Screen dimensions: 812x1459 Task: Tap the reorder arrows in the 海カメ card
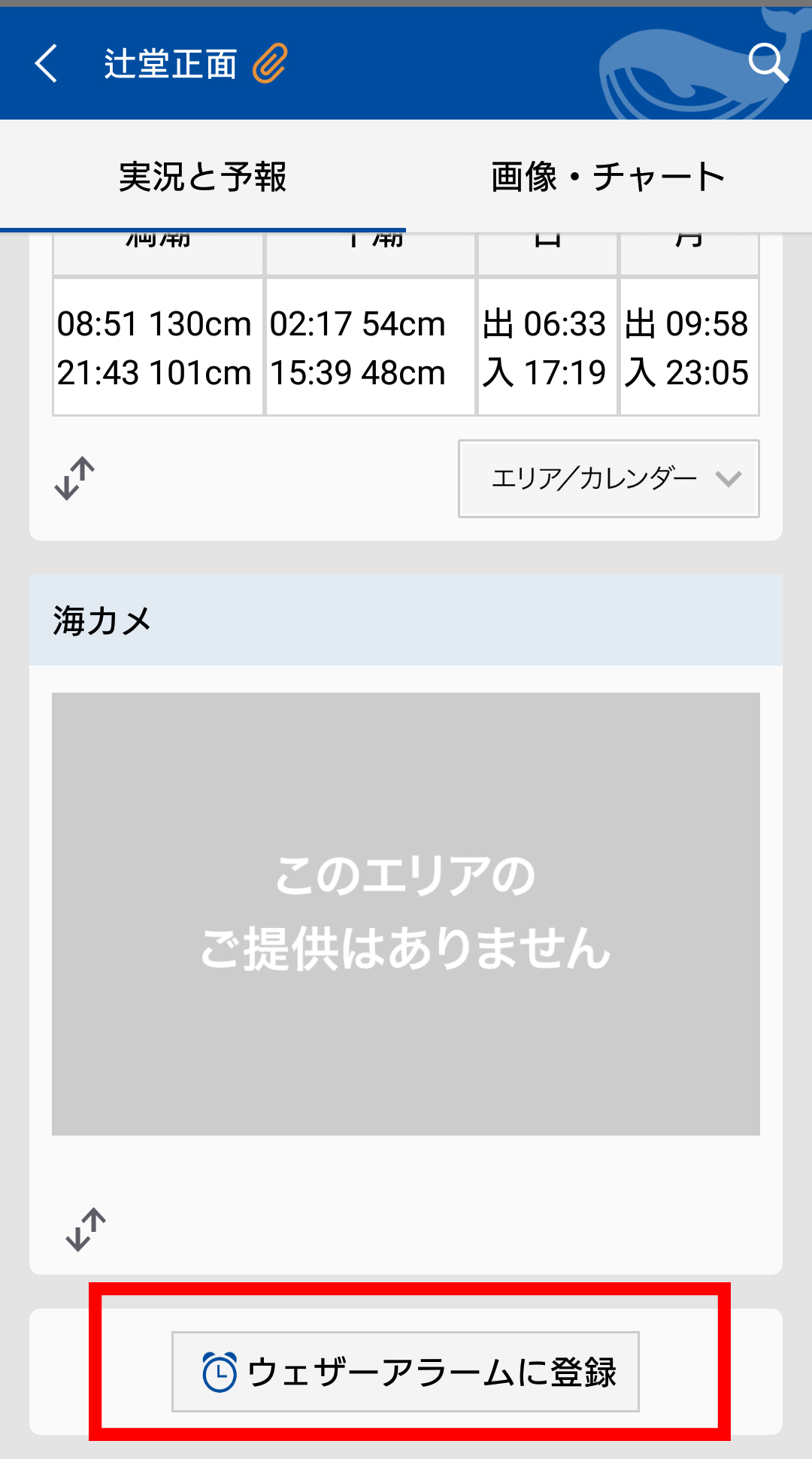[86, 1230]
